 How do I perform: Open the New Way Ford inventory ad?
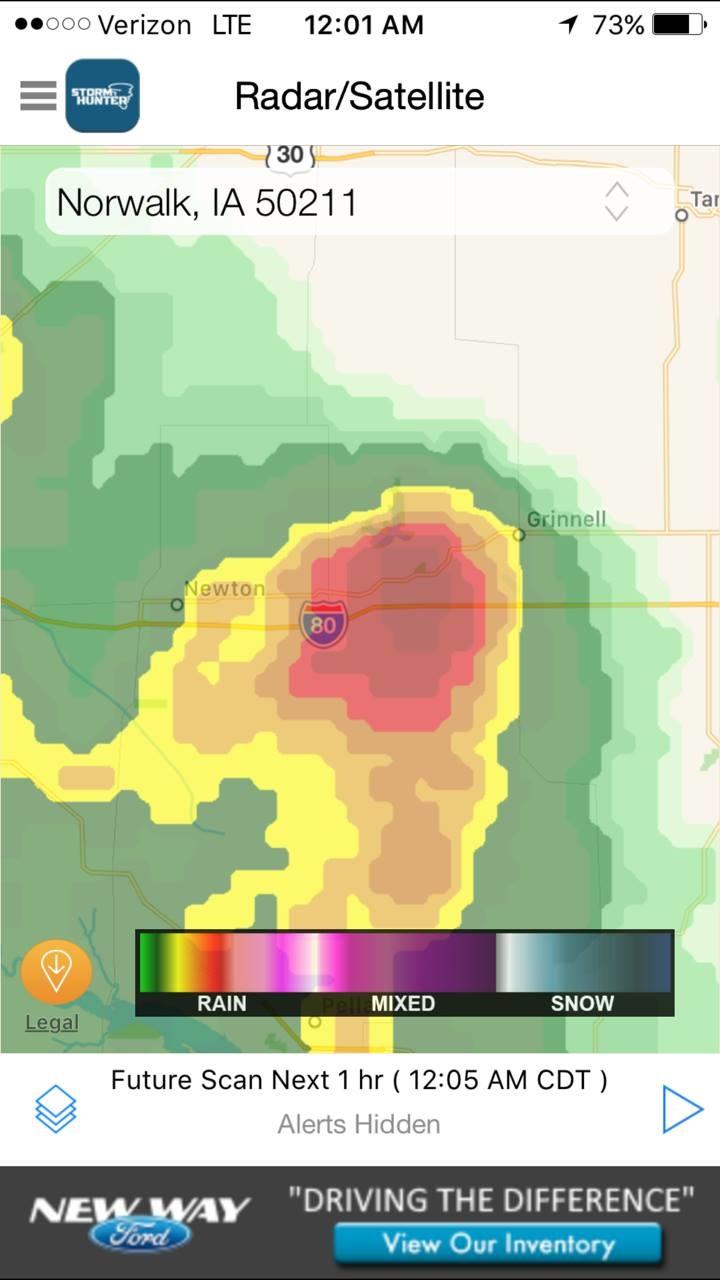[498, 1244]
